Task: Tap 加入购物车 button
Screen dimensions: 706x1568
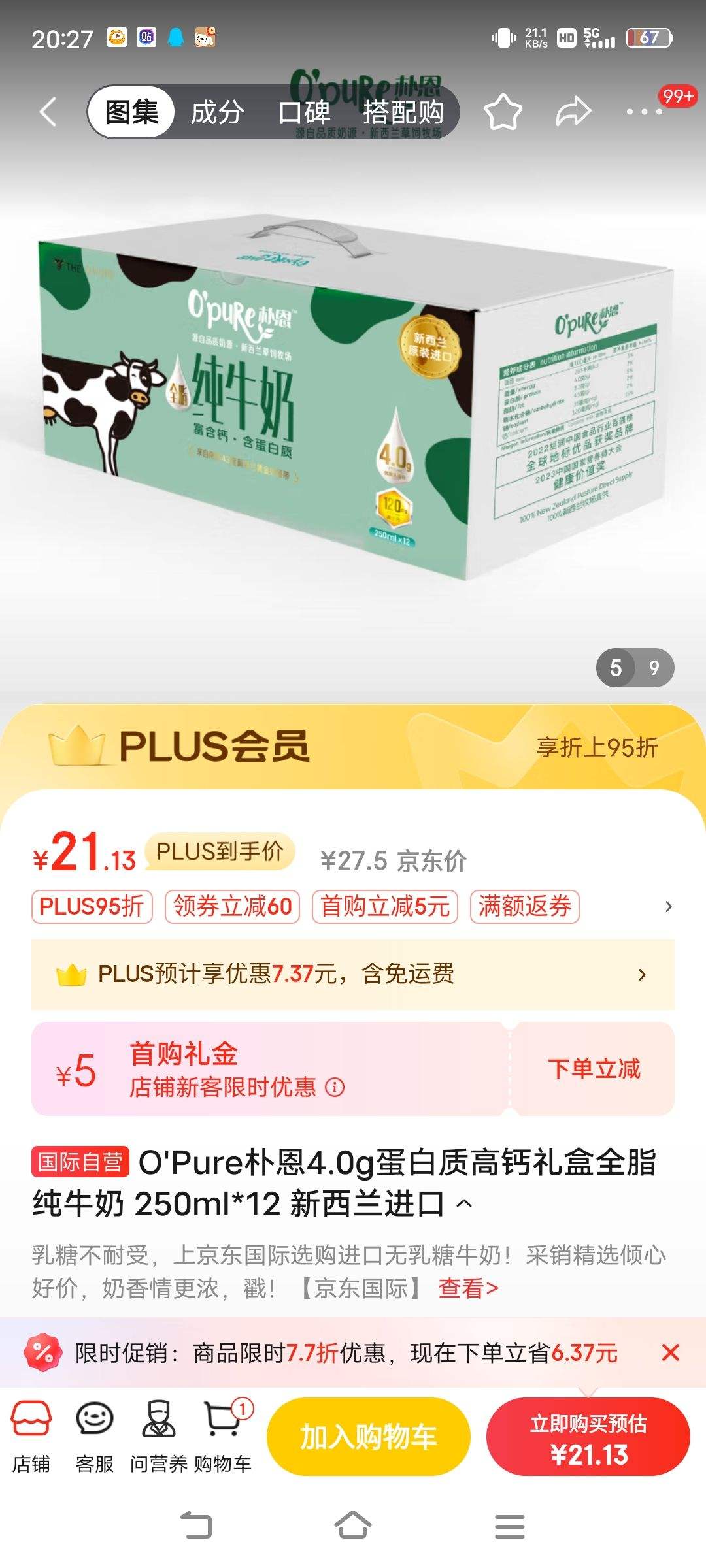Action: pos(368,1437)
